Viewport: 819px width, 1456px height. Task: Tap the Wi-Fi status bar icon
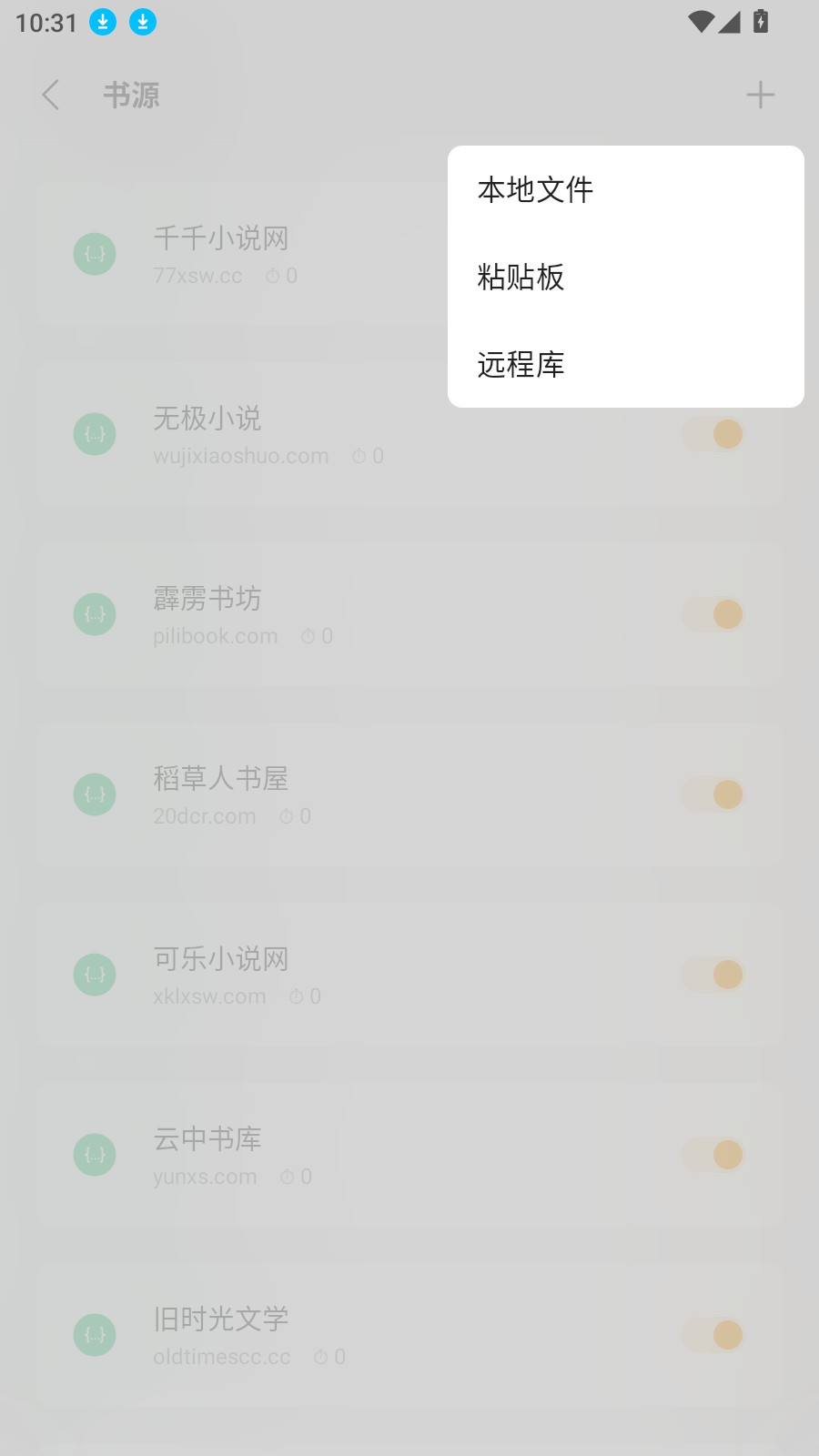(699, 23)
